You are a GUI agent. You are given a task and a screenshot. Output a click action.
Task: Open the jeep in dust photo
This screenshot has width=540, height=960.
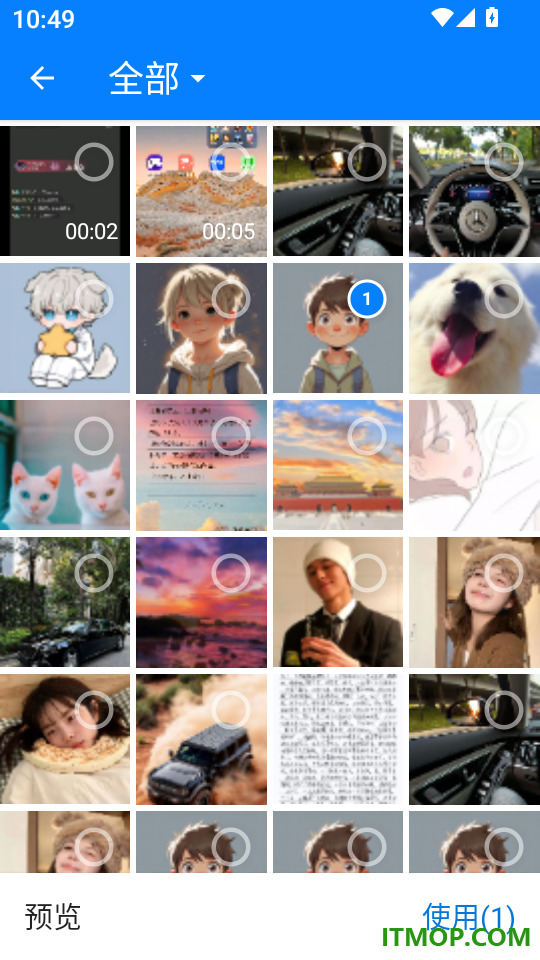[201, 740]
